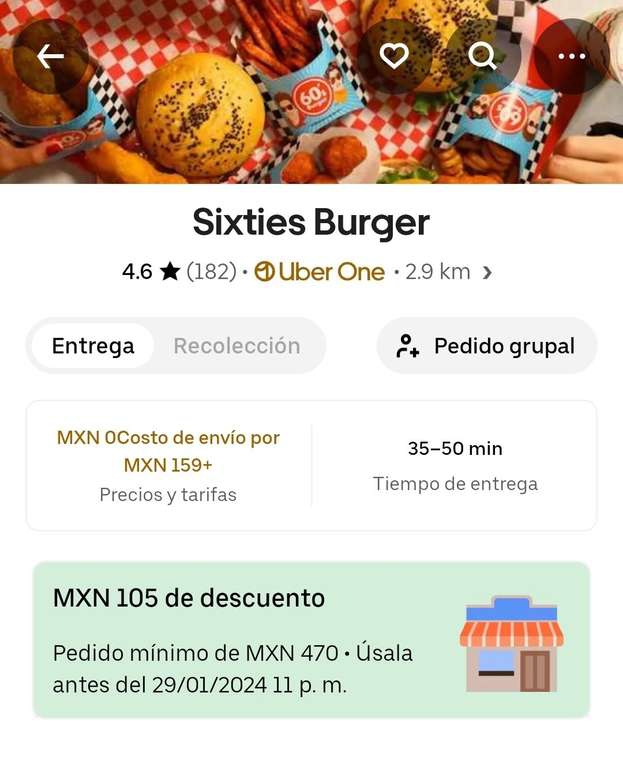Select the Entrega delivery option
The height and width of the screenshot is (768, 623).
[93, 346]
